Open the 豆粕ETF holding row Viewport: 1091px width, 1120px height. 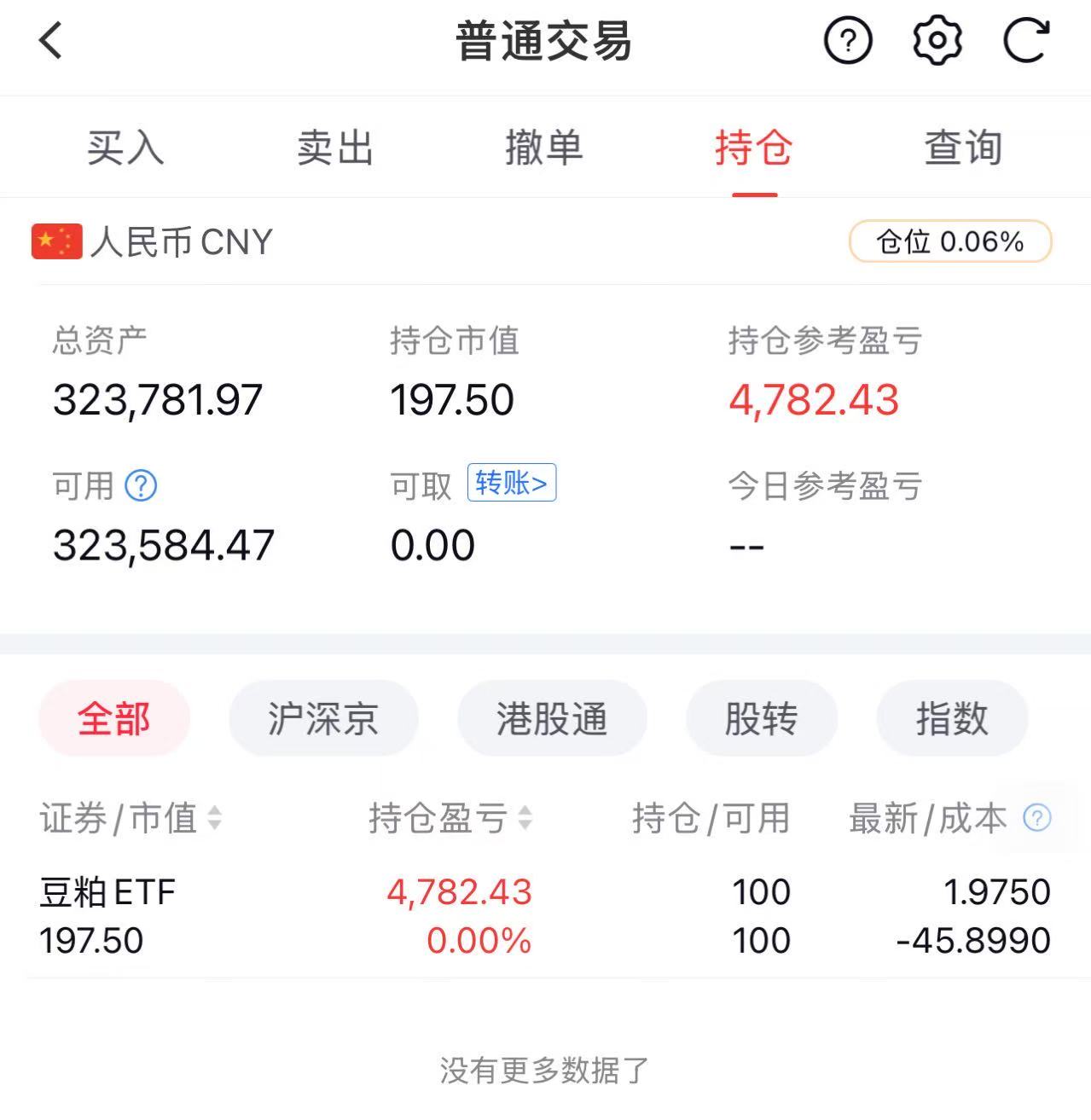544,916
